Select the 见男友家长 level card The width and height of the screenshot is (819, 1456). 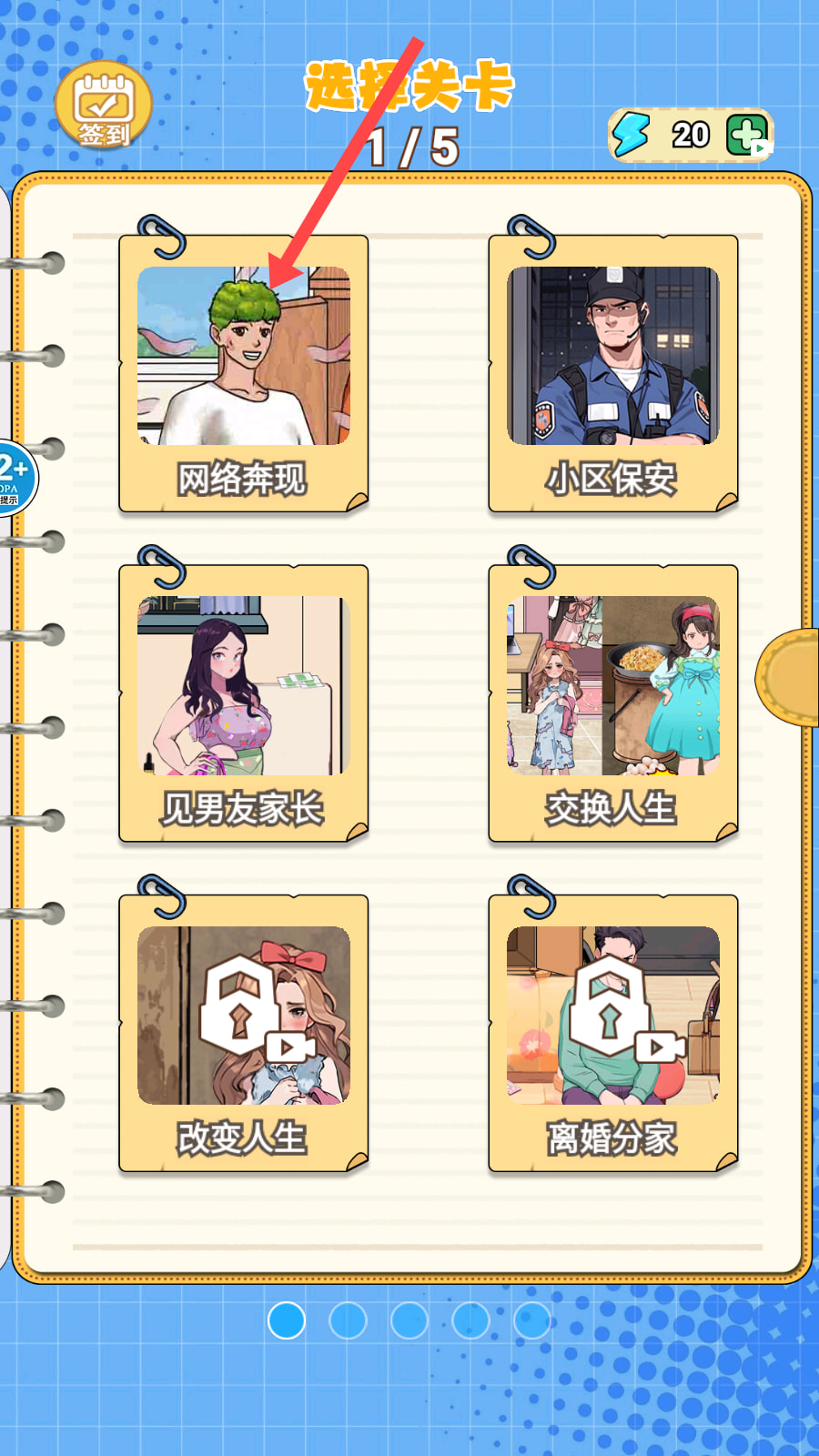(x=243, y=703)
